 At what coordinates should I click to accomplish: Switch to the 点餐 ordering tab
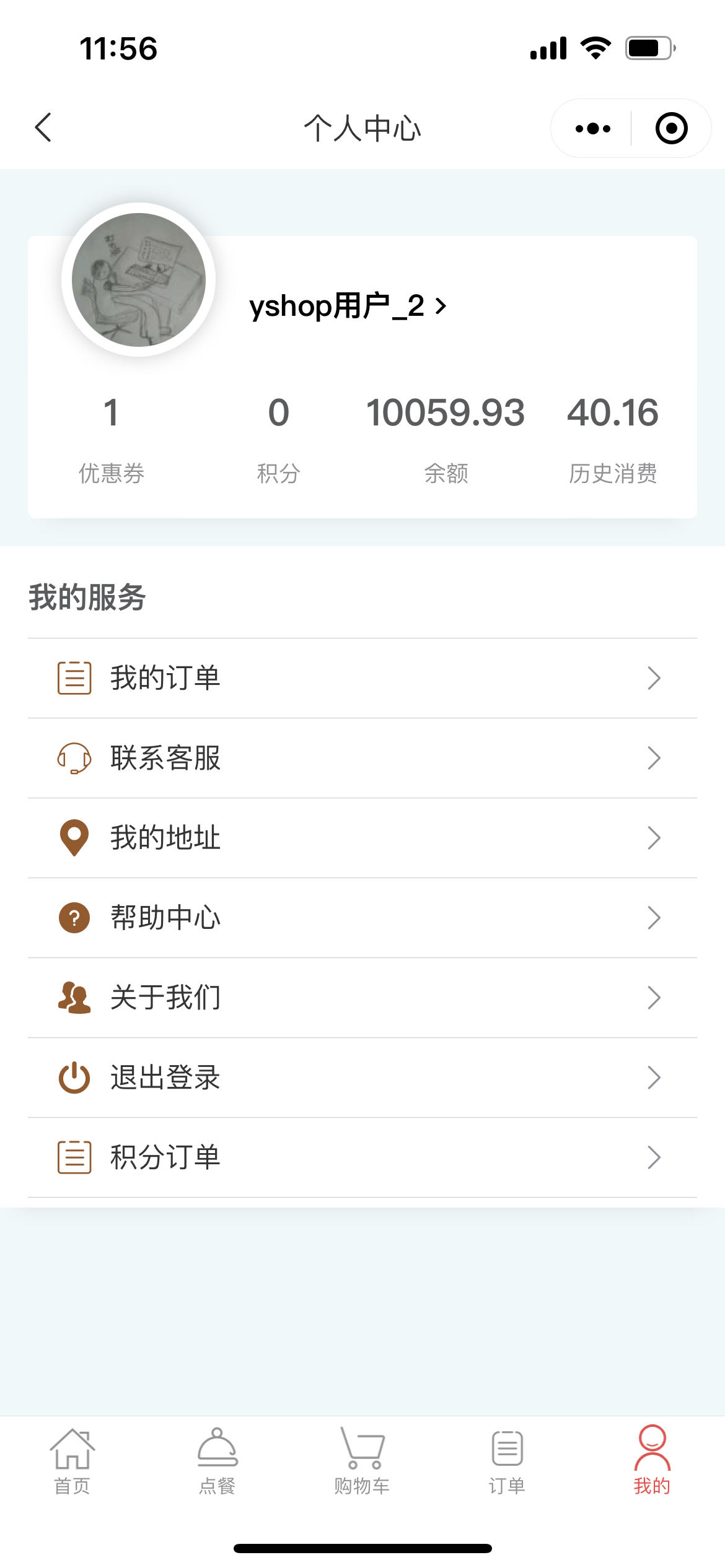[217, 1461]
